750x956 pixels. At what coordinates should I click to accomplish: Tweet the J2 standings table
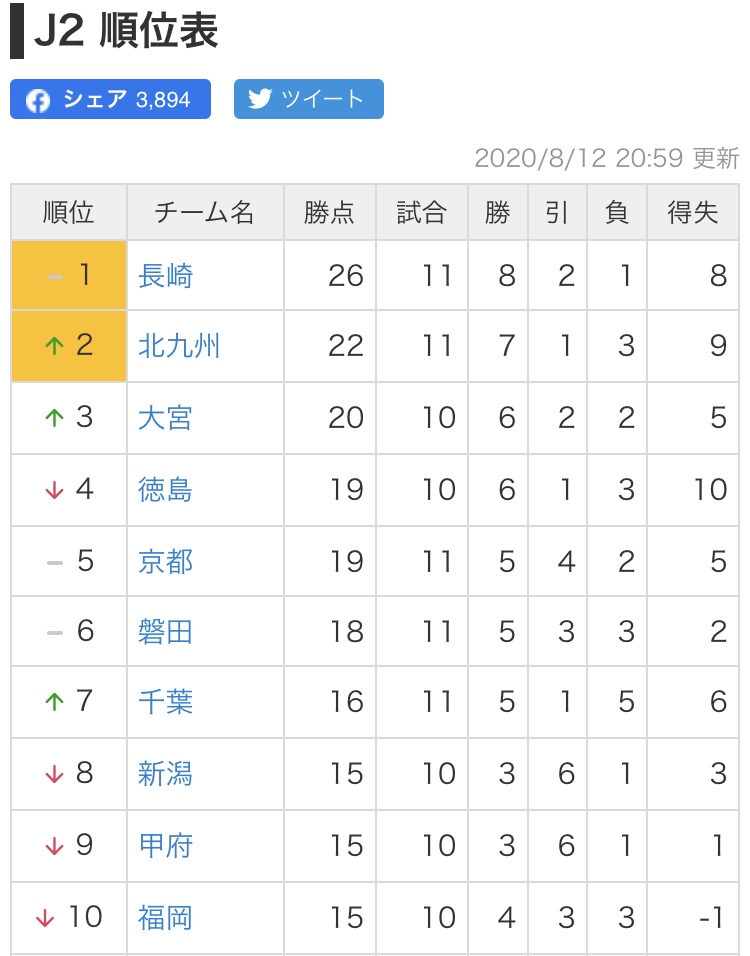click(x=308, y=99)
